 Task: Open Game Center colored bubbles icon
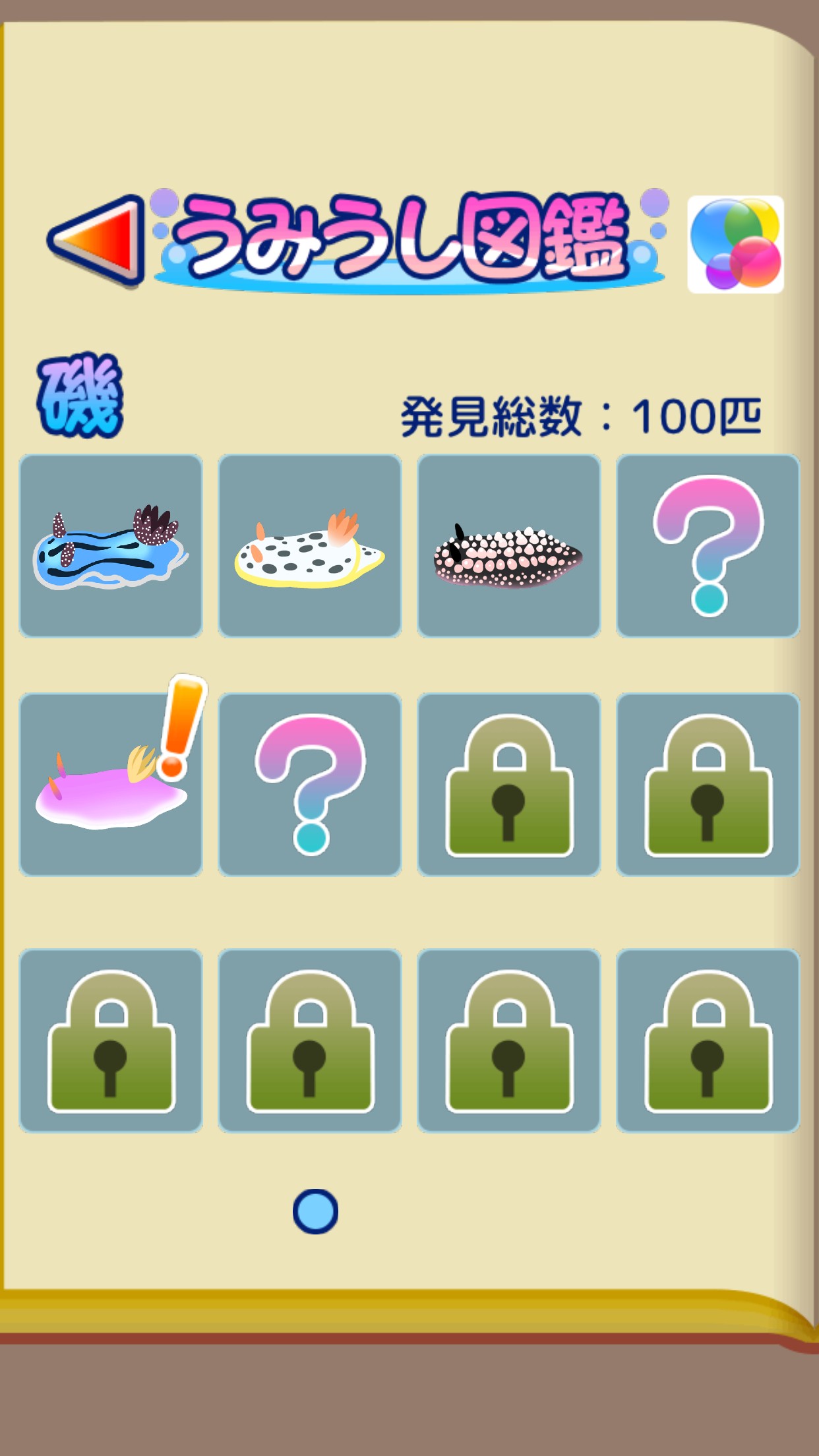pyautogui.click(x=735, y=245)
